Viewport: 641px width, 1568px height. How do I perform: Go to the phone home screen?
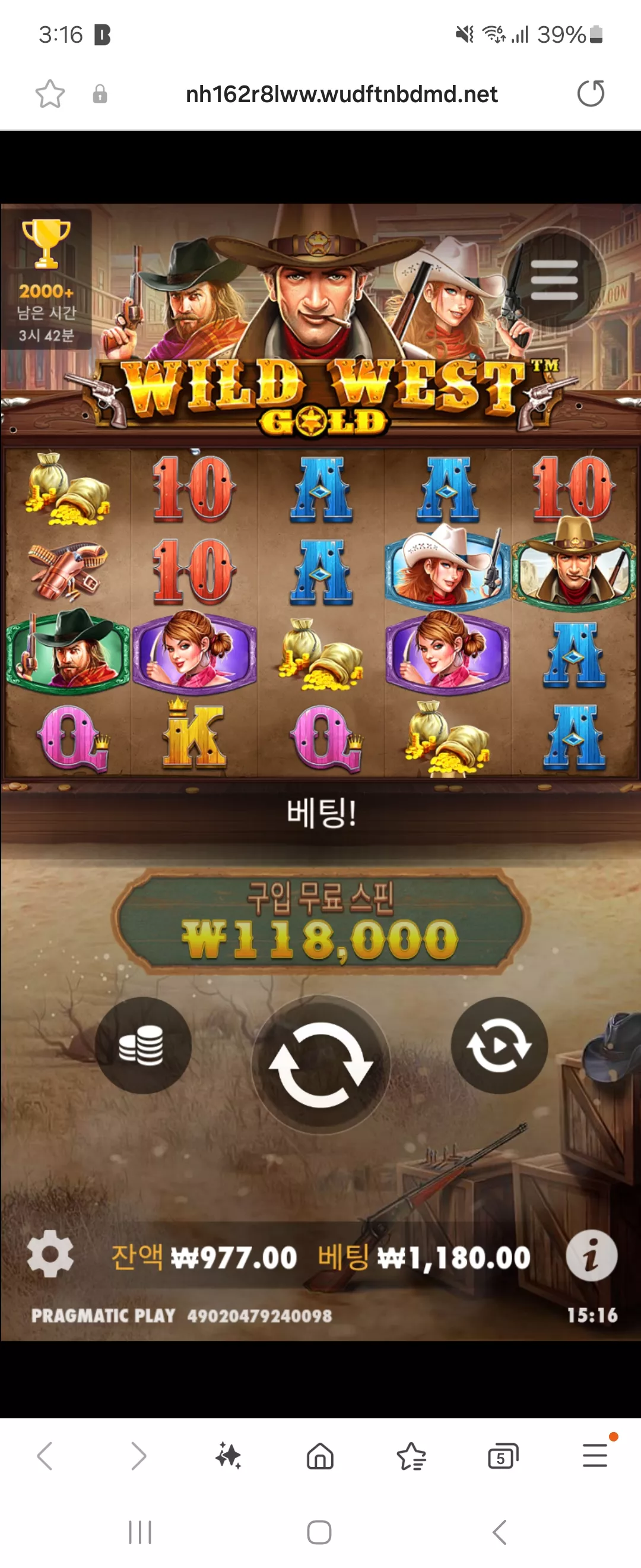[x=319, y=1532]
